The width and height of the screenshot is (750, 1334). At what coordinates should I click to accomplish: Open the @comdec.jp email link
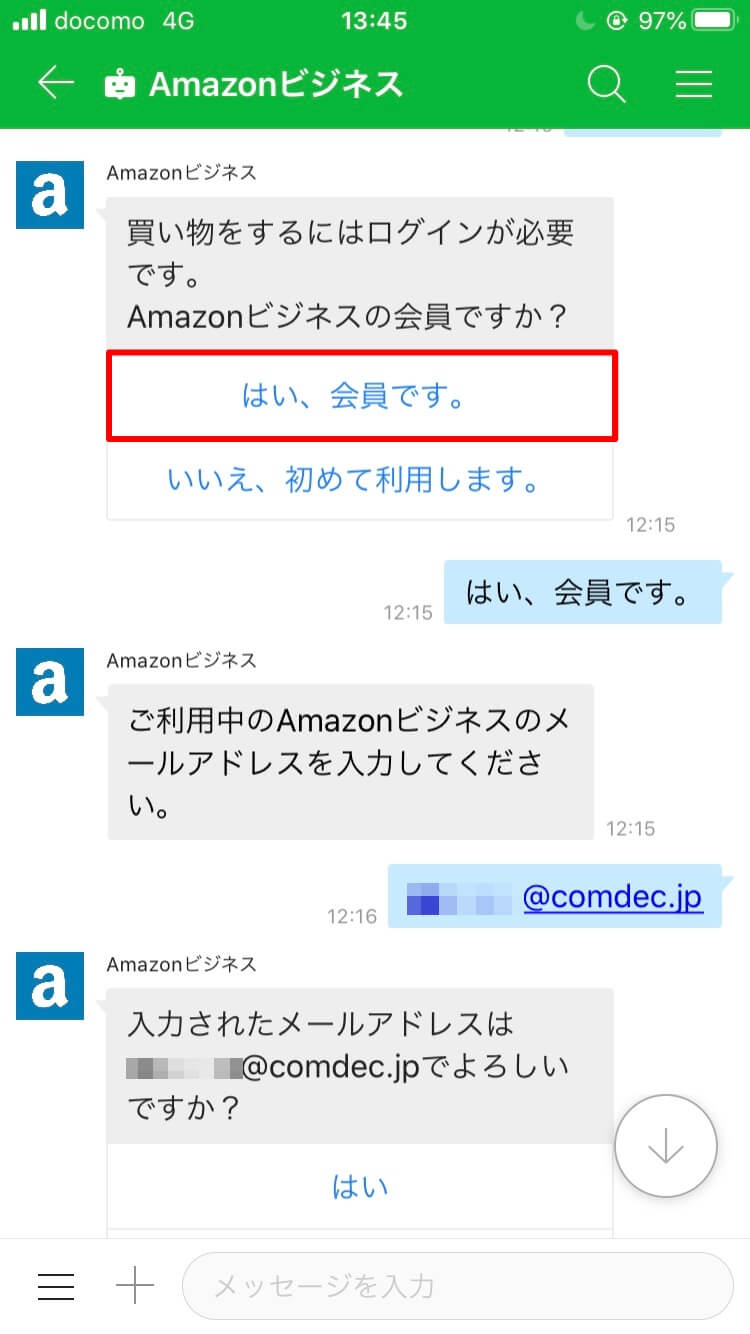pos(612,897)
